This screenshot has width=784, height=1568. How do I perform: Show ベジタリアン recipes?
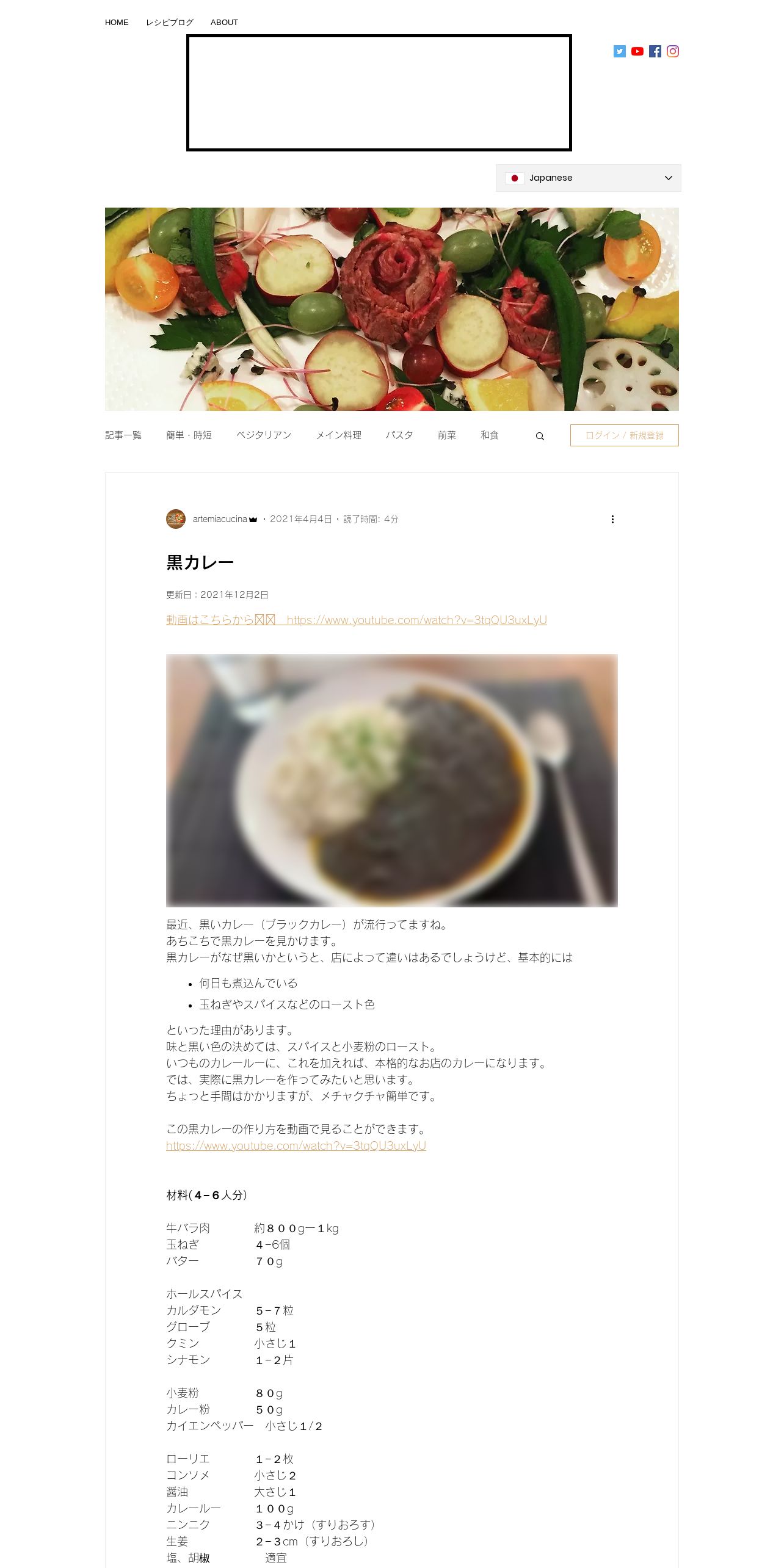pos(264,435)
